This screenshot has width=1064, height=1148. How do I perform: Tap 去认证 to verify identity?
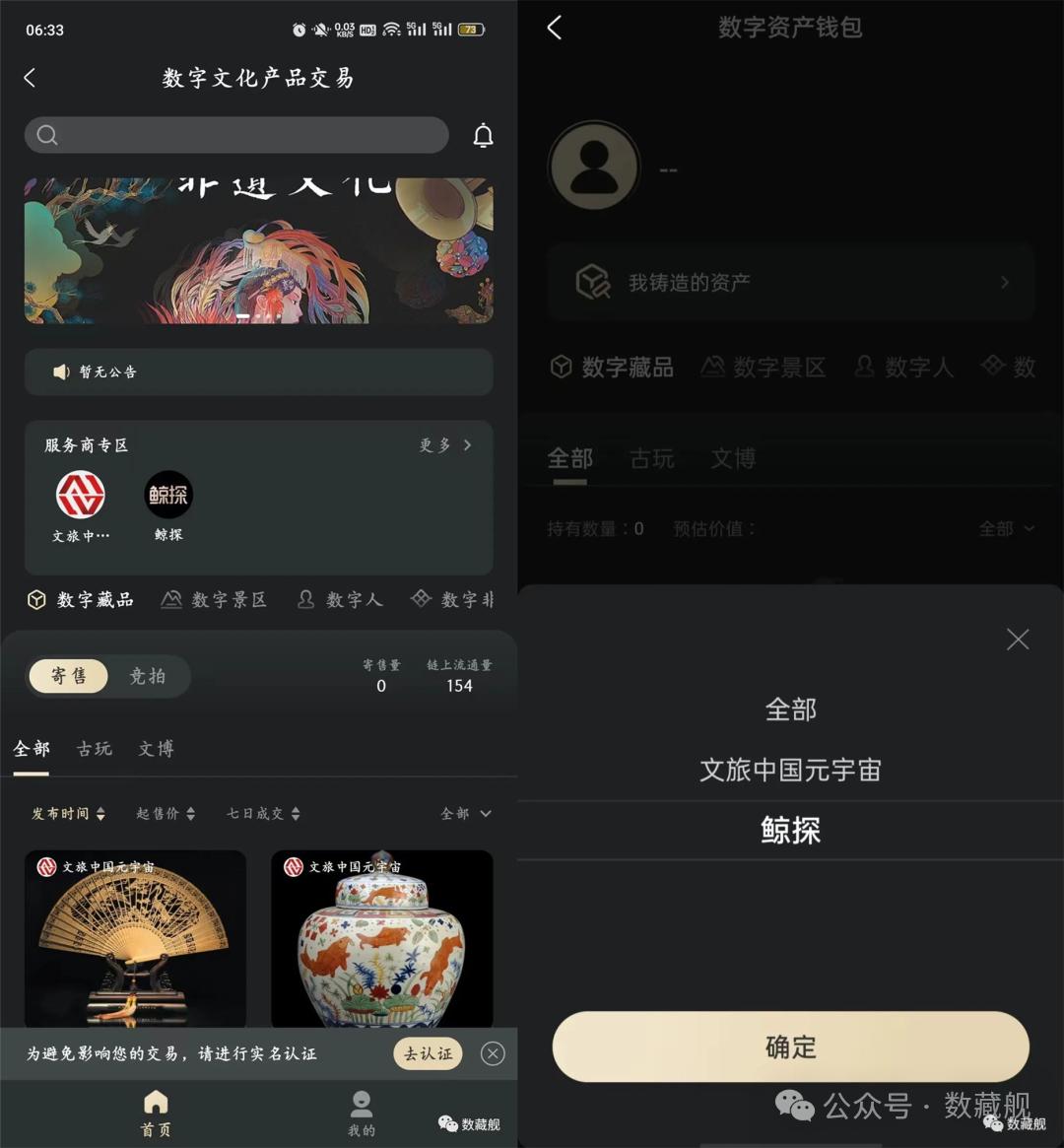point(428,1053)
